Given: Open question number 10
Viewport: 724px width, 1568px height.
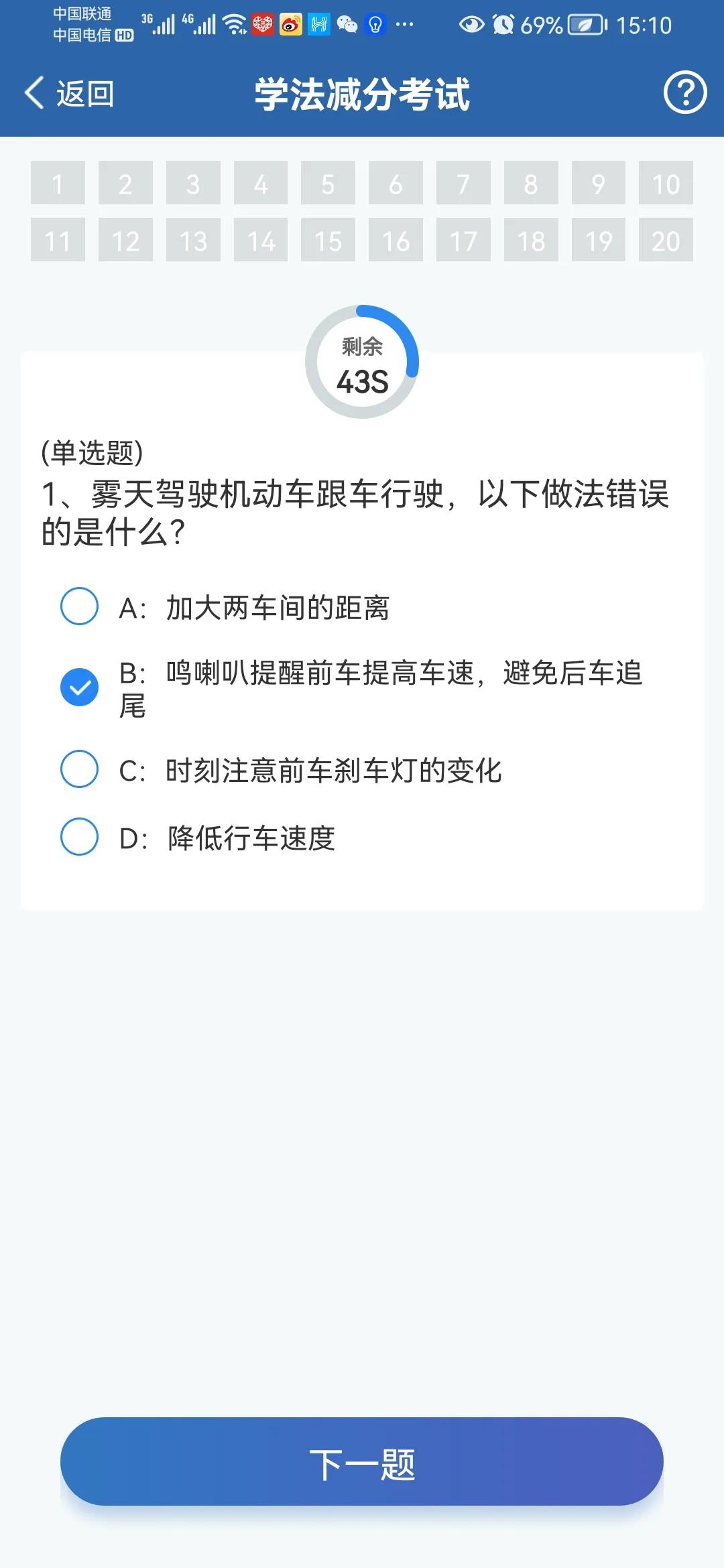Looking at the screenshot, I should (x=666, y=182).
